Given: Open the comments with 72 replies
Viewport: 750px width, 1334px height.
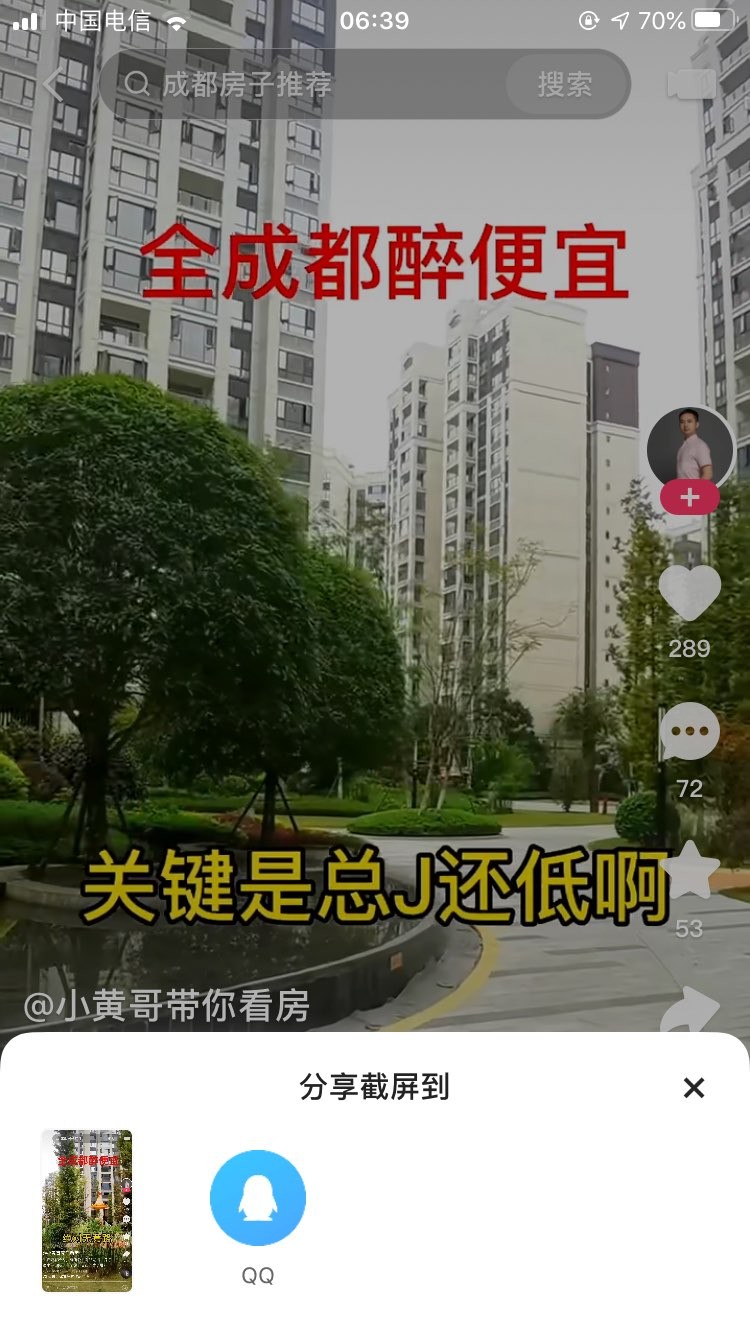Looking at the screenshot, I should pos(689,732).
